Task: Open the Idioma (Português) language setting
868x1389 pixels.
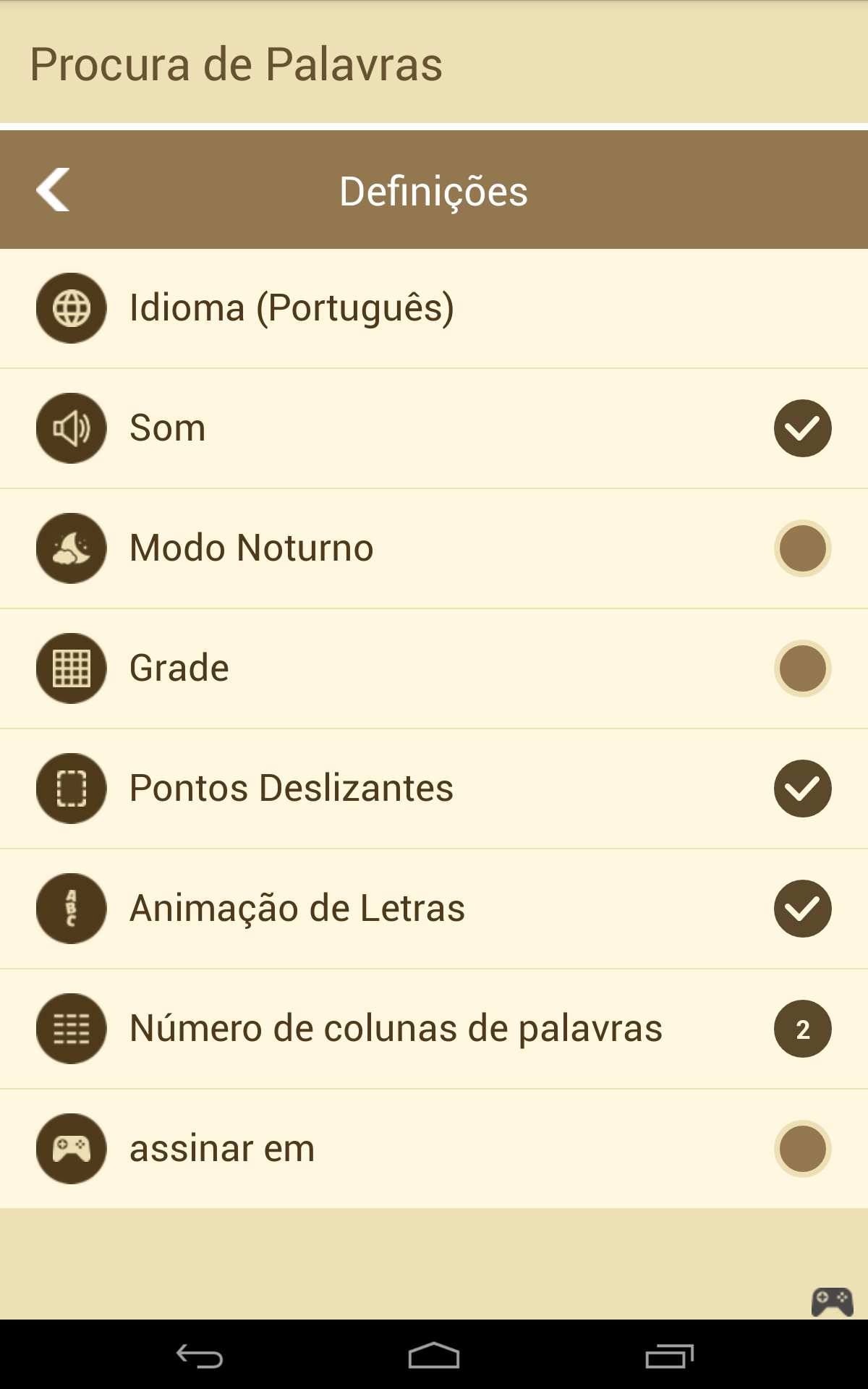Action: 434,308
